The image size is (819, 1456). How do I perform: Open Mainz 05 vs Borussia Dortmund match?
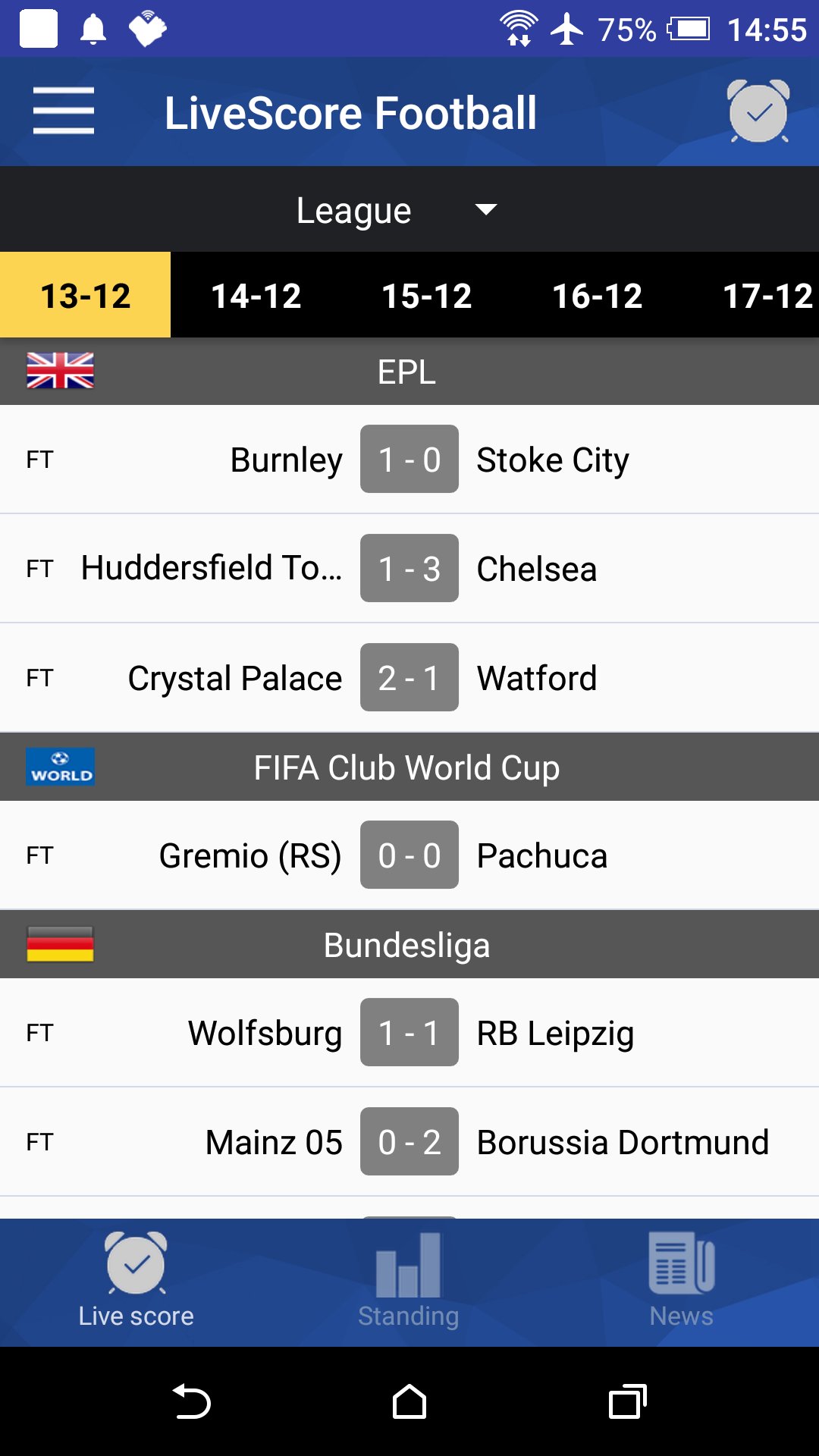409,1142
